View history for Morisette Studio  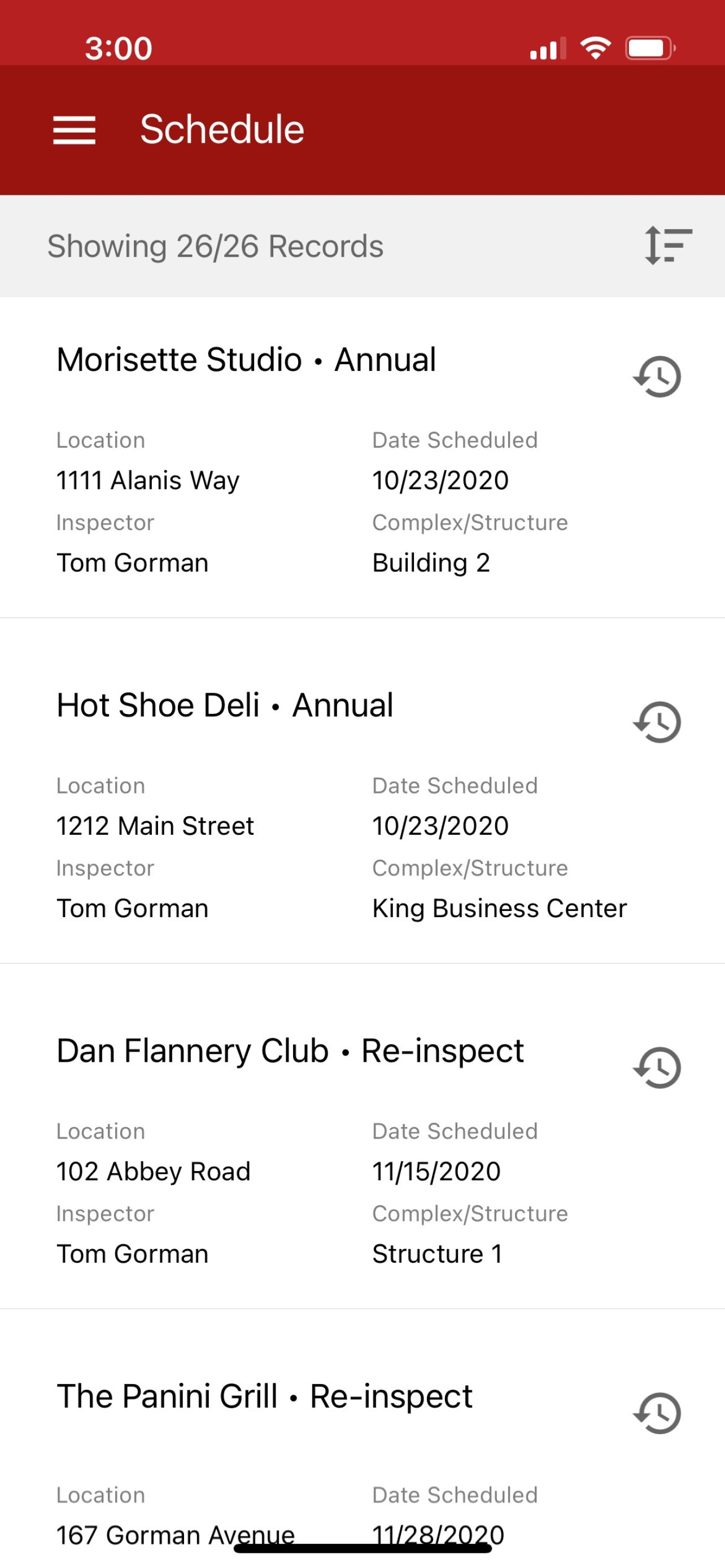657,376
